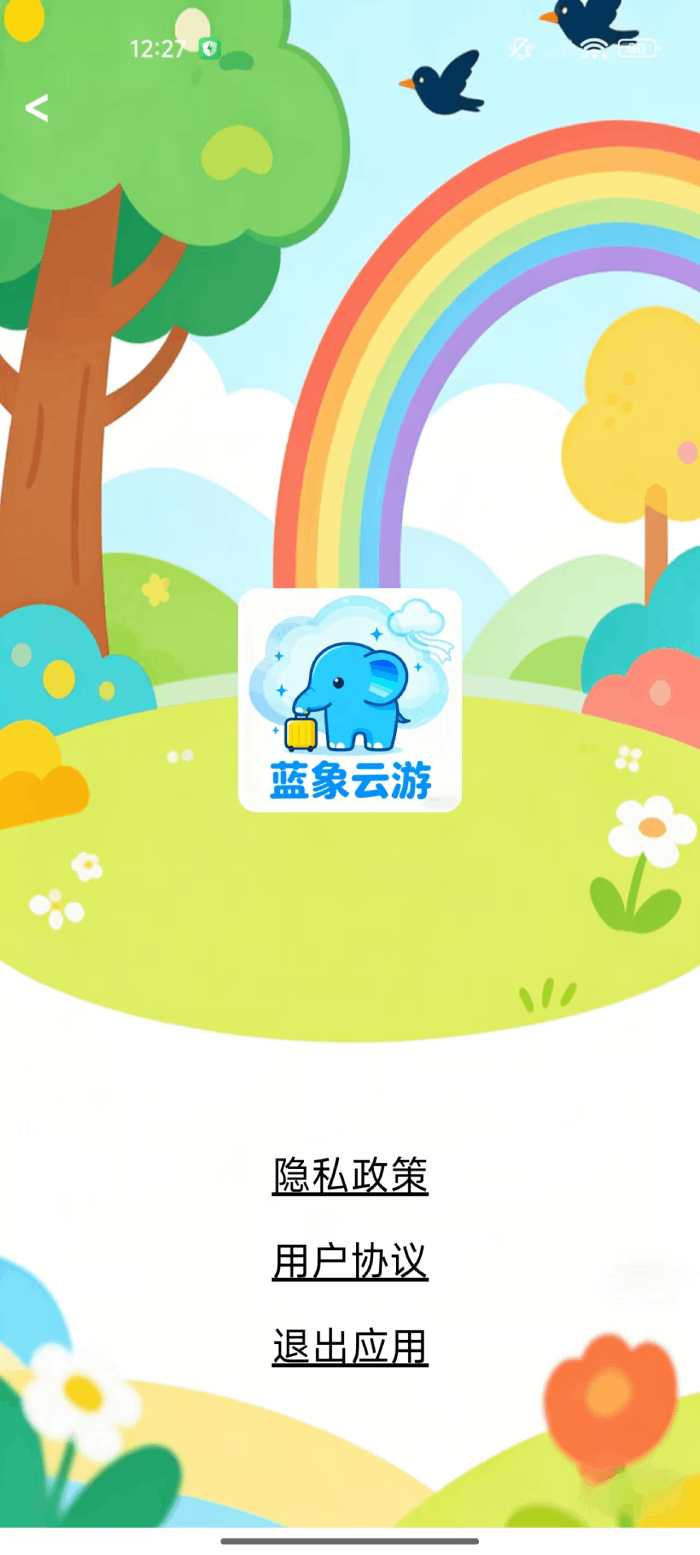Go back using the top-left arrow
700x1555 pixels.
tap(36, 108)
